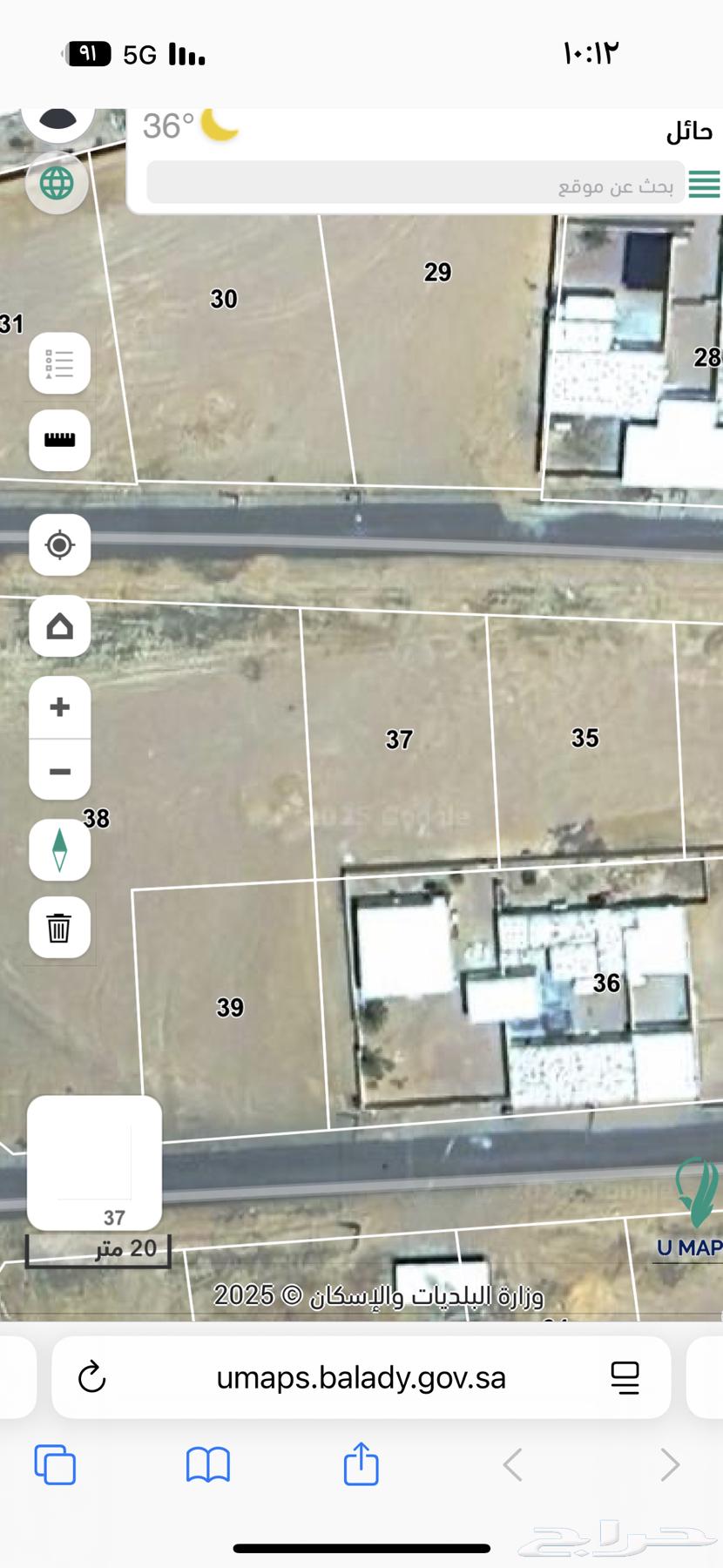Tap the home icon to reset the view

[x=59, y=625]
